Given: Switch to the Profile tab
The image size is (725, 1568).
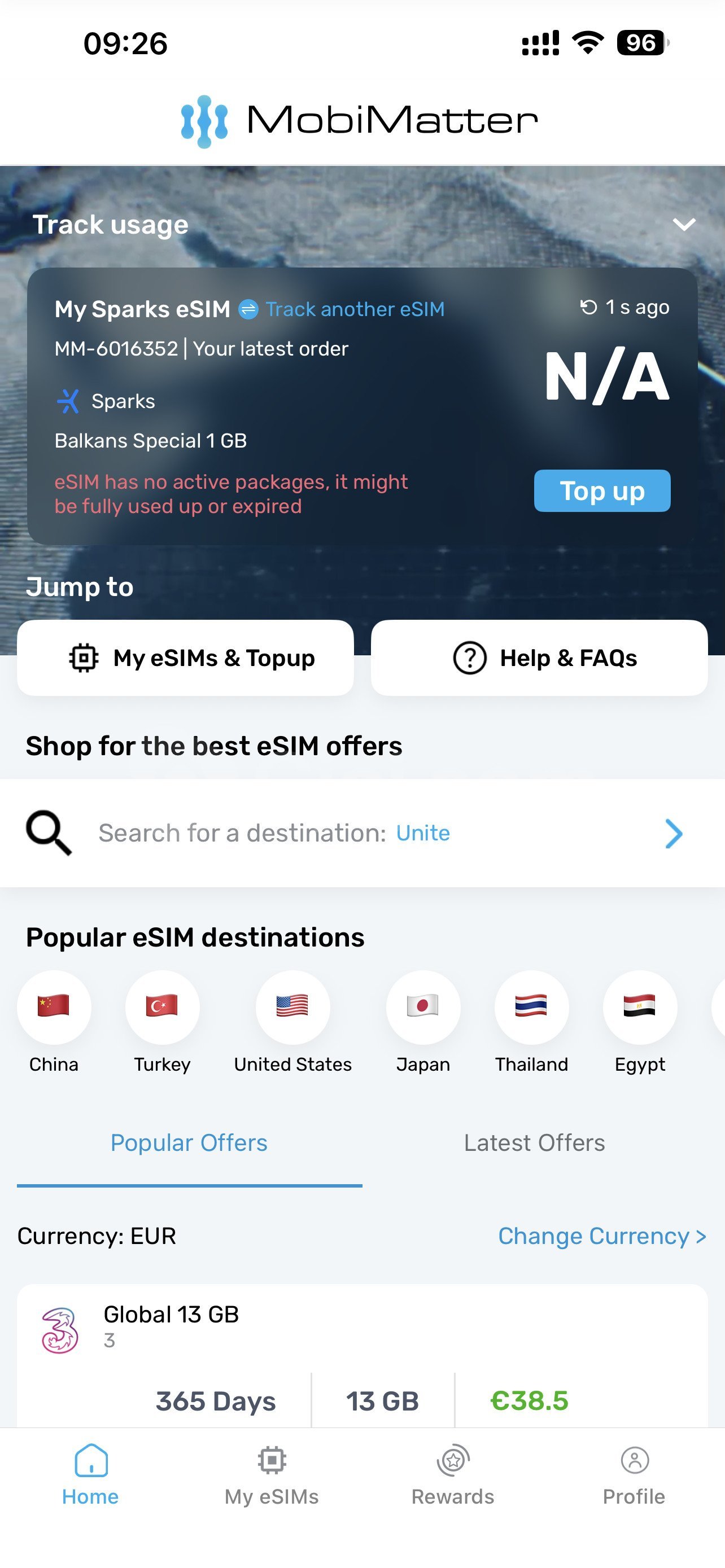Looking at the screenshot, I should 634,1475.
